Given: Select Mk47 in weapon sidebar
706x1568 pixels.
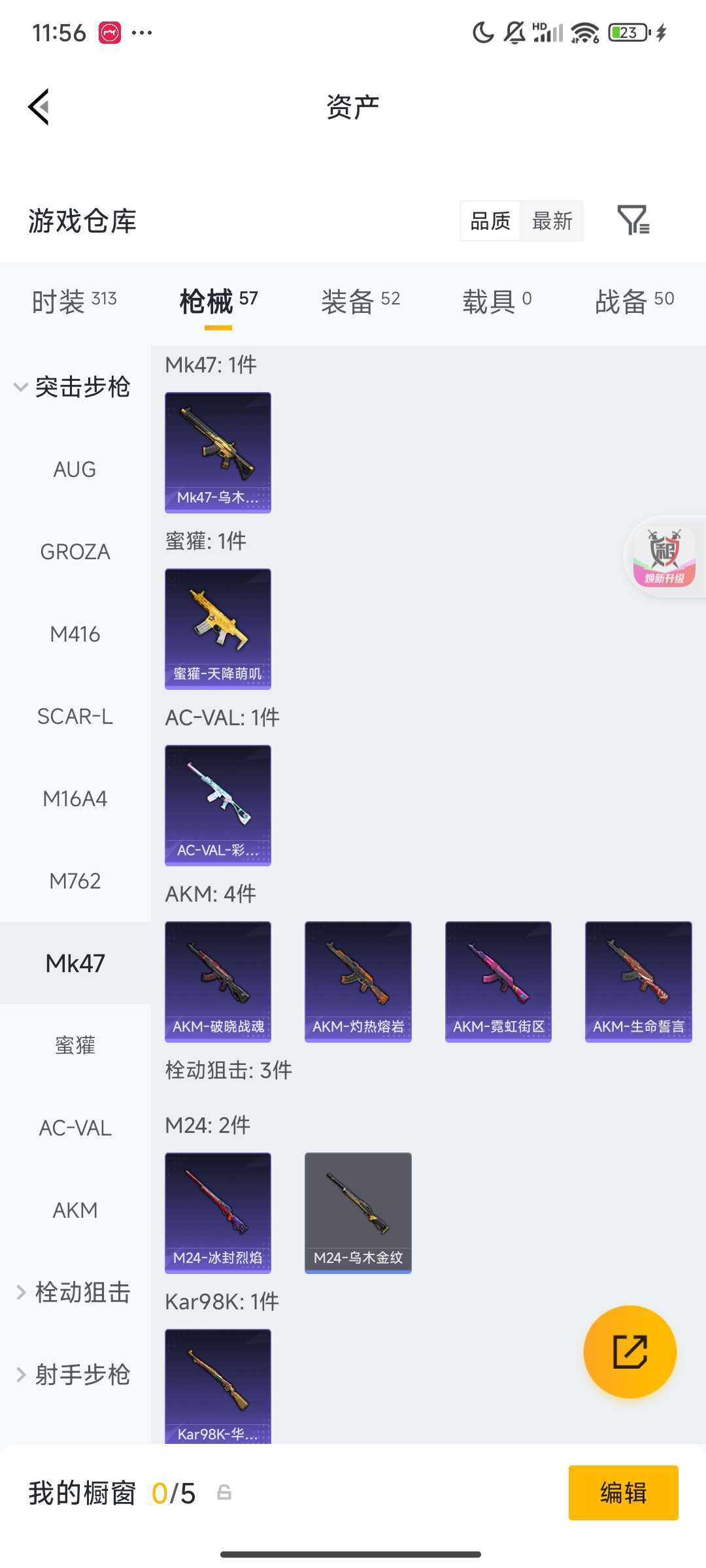Looking at the screenshot, I should click(x=75, y=962).
